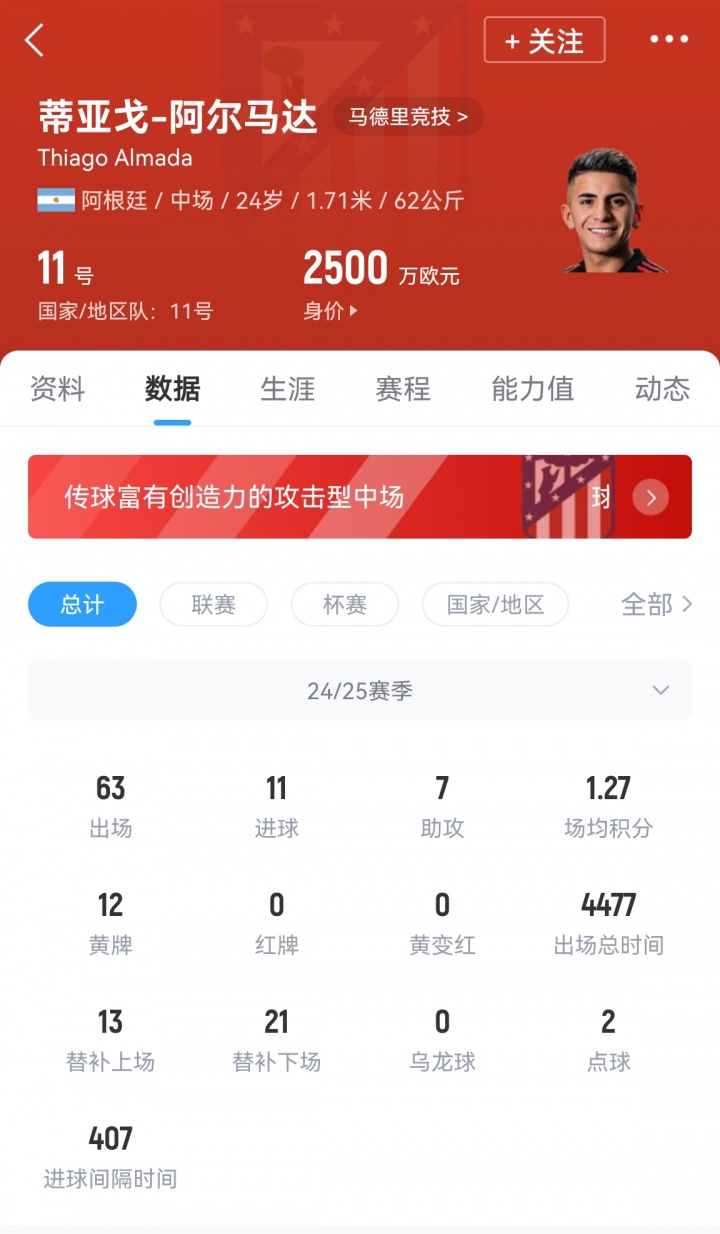Open the attacking midfielder description banner
This screenshot has width=720, height=1234.
pos(360,497)
